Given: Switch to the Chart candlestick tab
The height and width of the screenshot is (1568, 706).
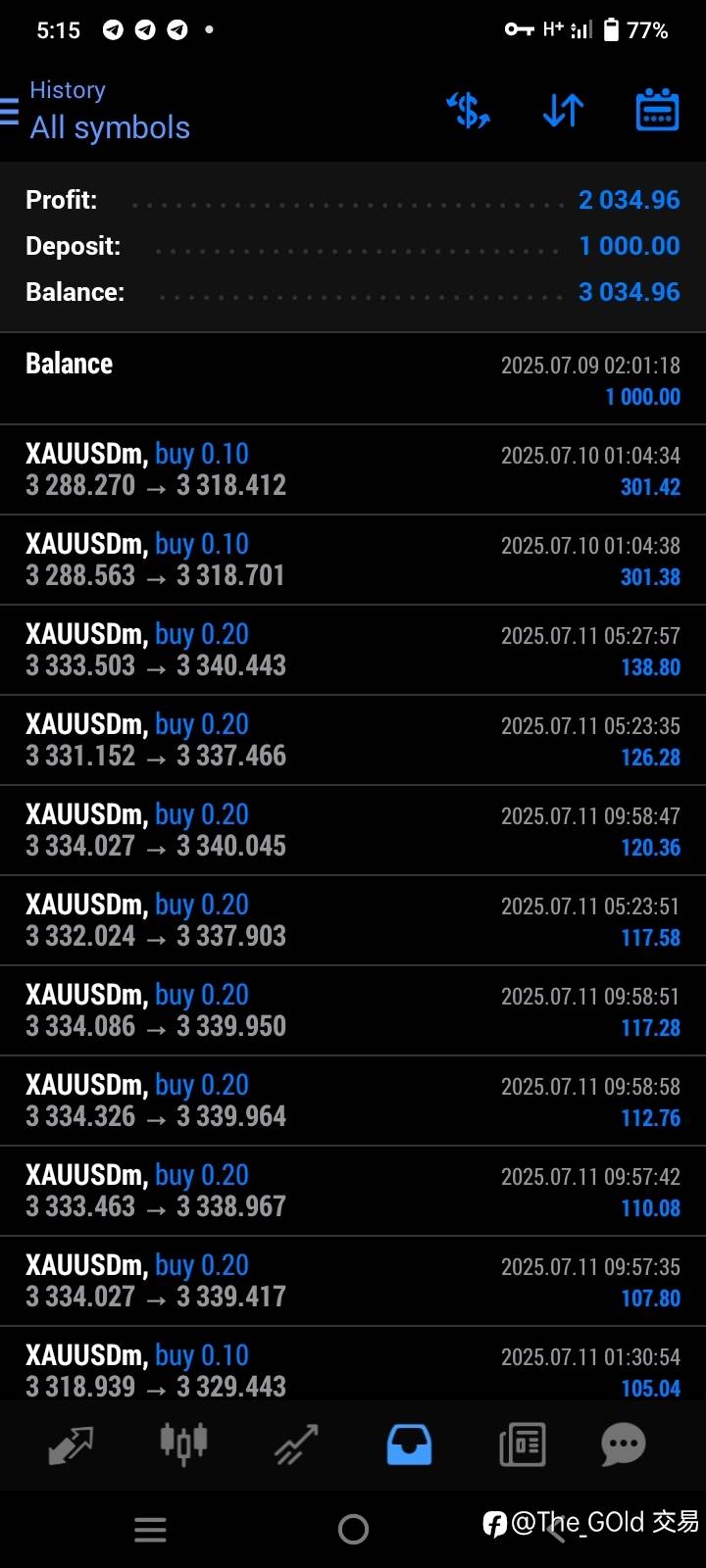Looking at the screenshot, I should [x=183, y=1444].
